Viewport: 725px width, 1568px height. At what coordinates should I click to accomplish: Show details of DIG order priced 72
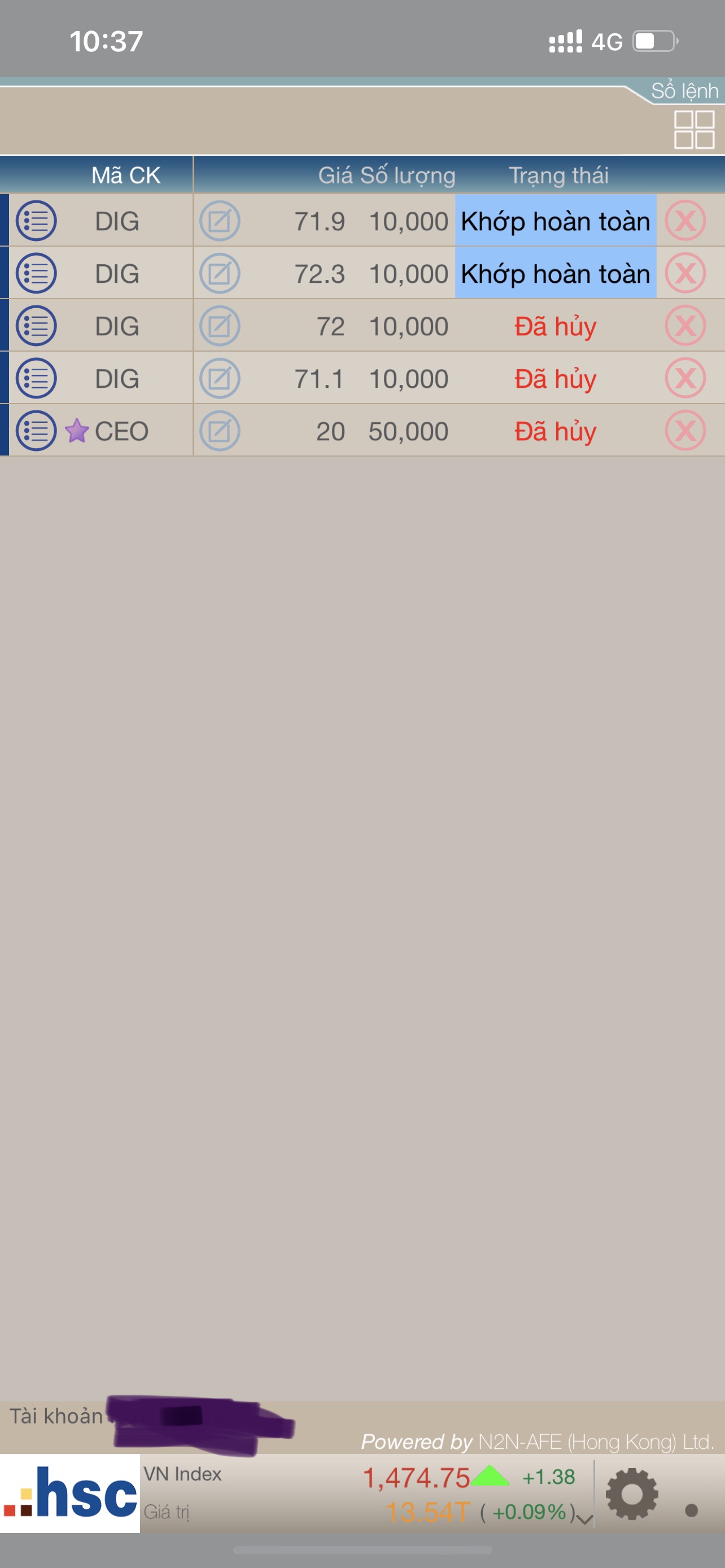tap(37, 325)
